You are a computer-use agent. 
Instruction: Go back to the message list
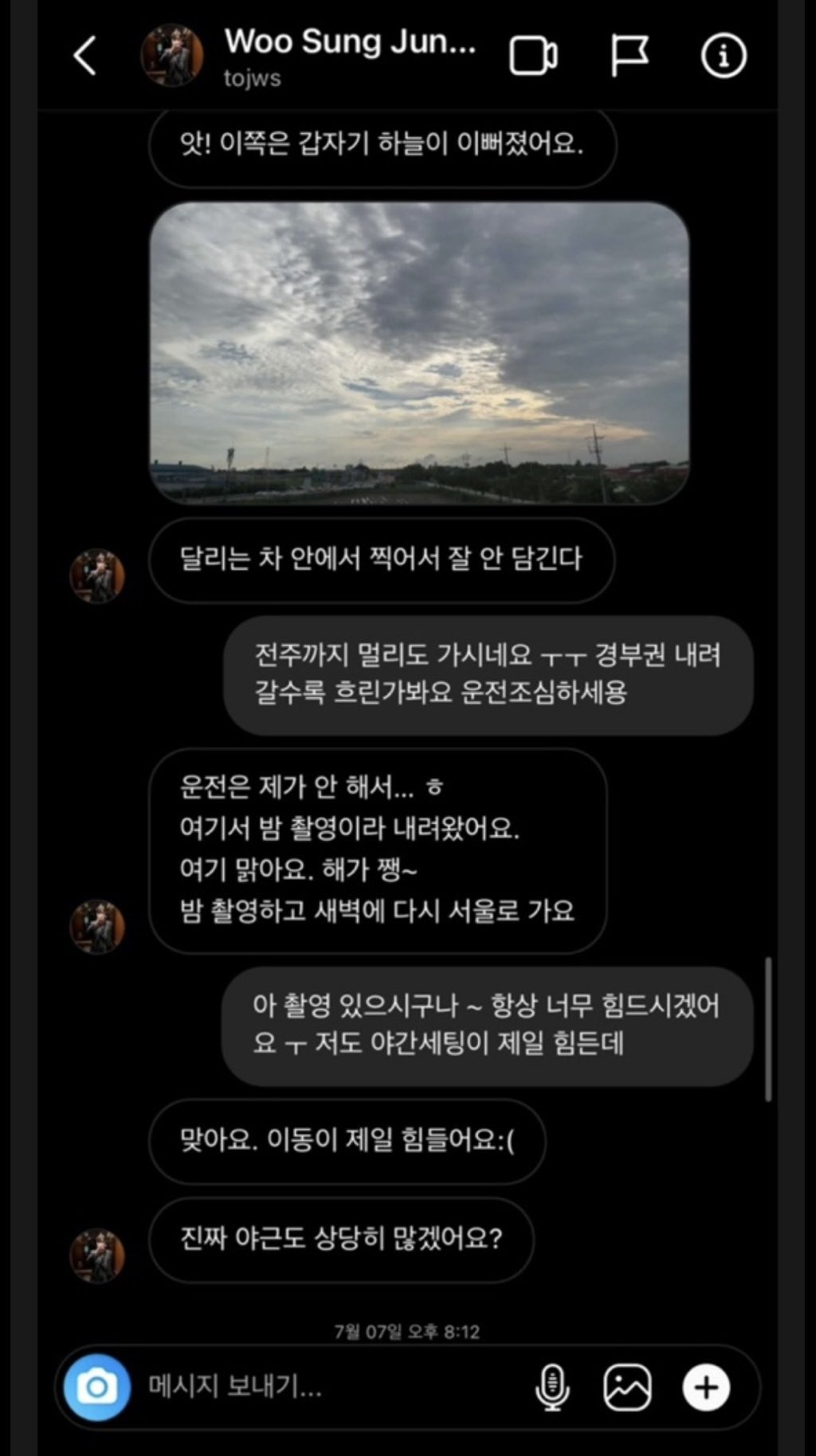pos(84,56)
